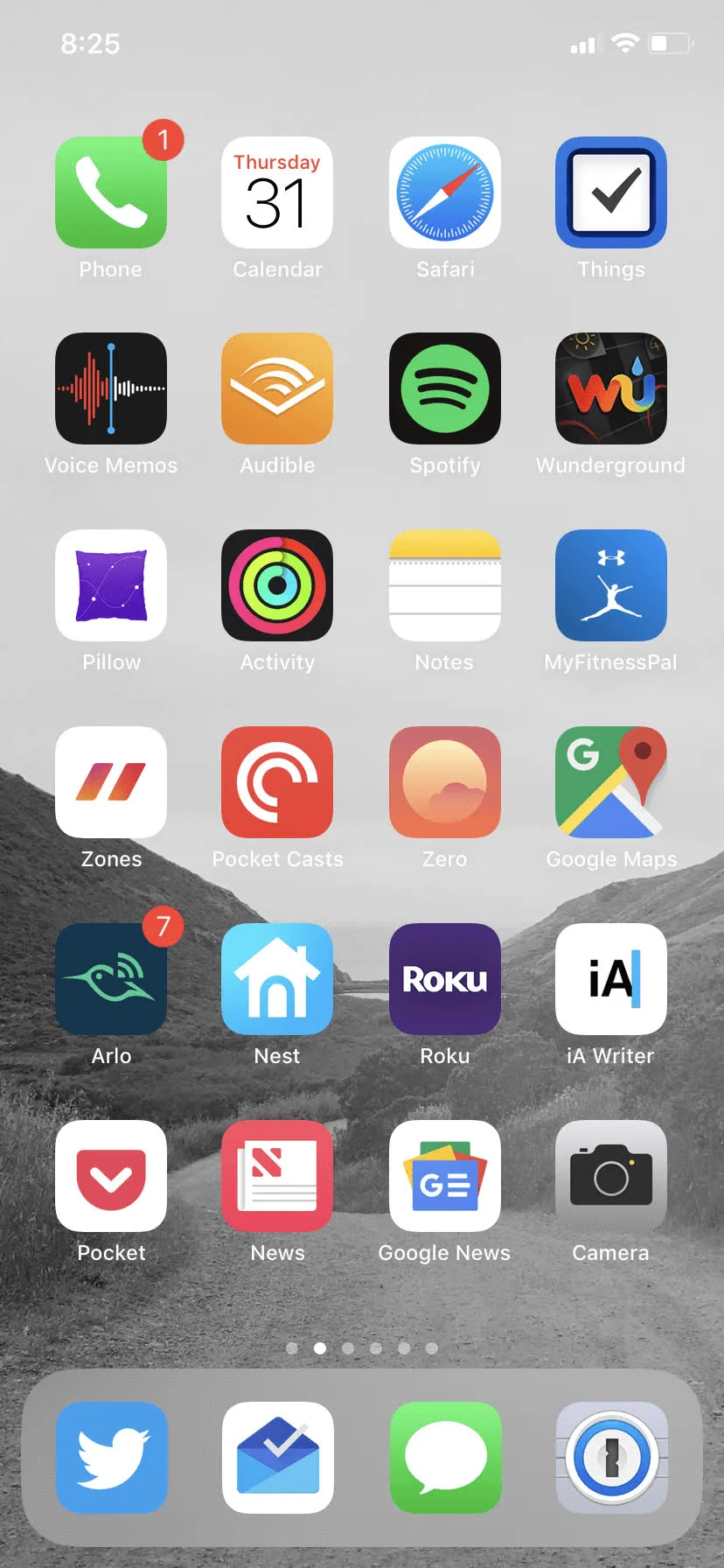Launch Voice Memos
The height and width of the screenshot is (1568, 724).
click(111, 388)
